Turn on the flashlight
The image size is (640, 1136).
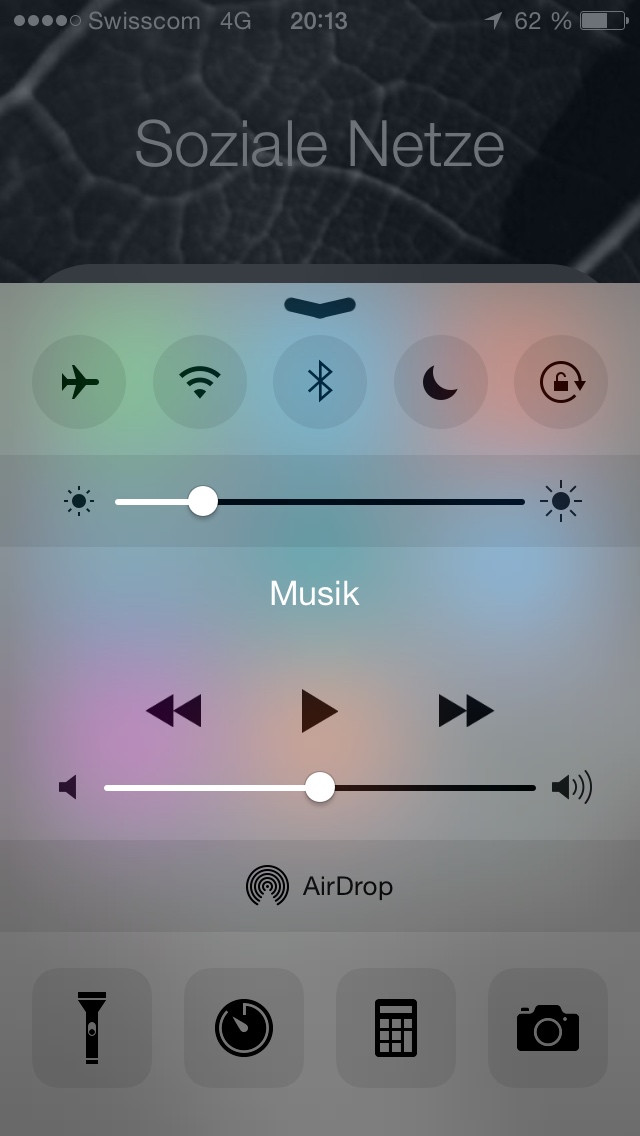(x=92, y=1027)
